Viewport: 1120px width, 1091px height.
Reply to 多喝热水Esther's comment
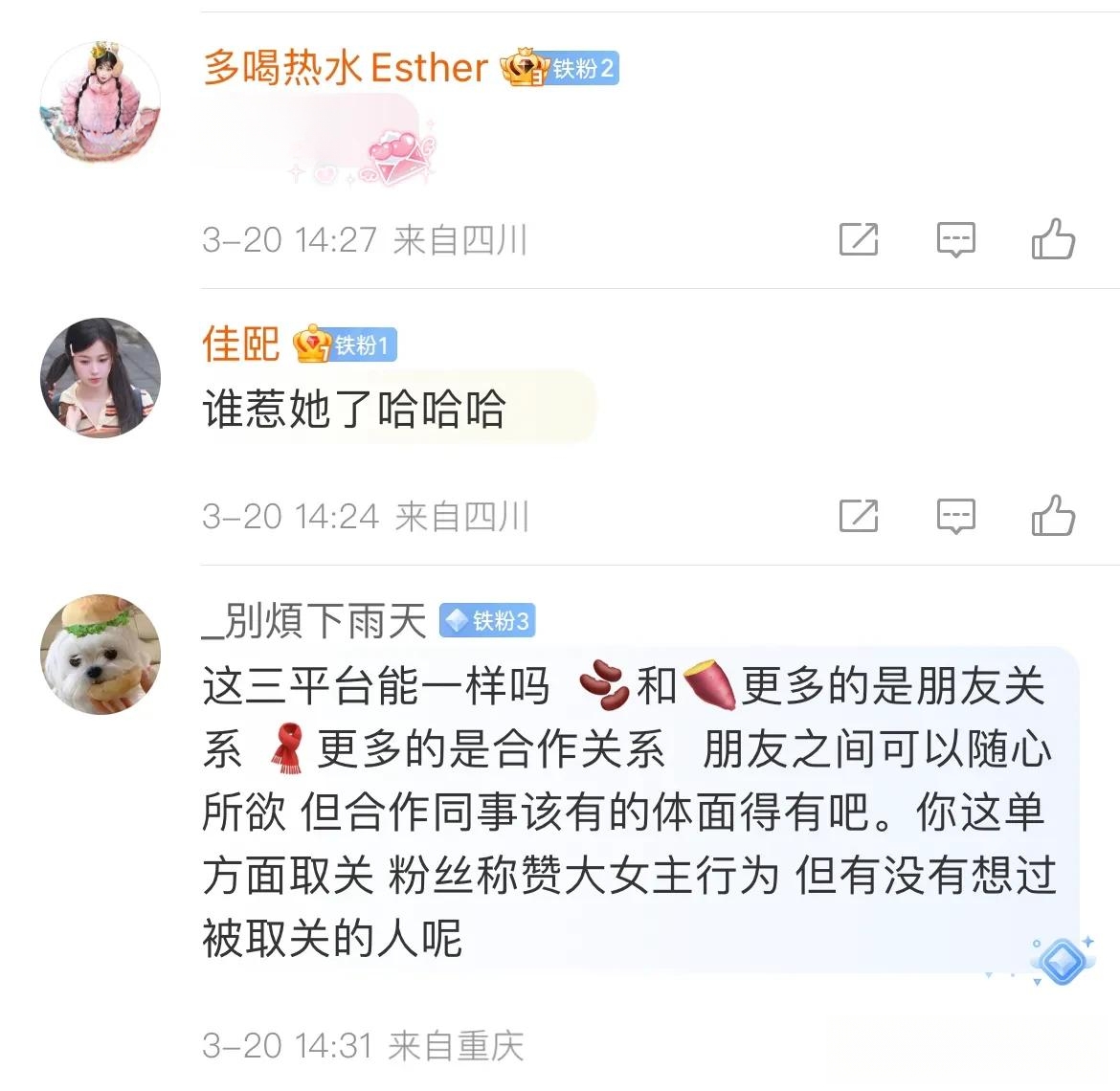(x=955, y=239)
